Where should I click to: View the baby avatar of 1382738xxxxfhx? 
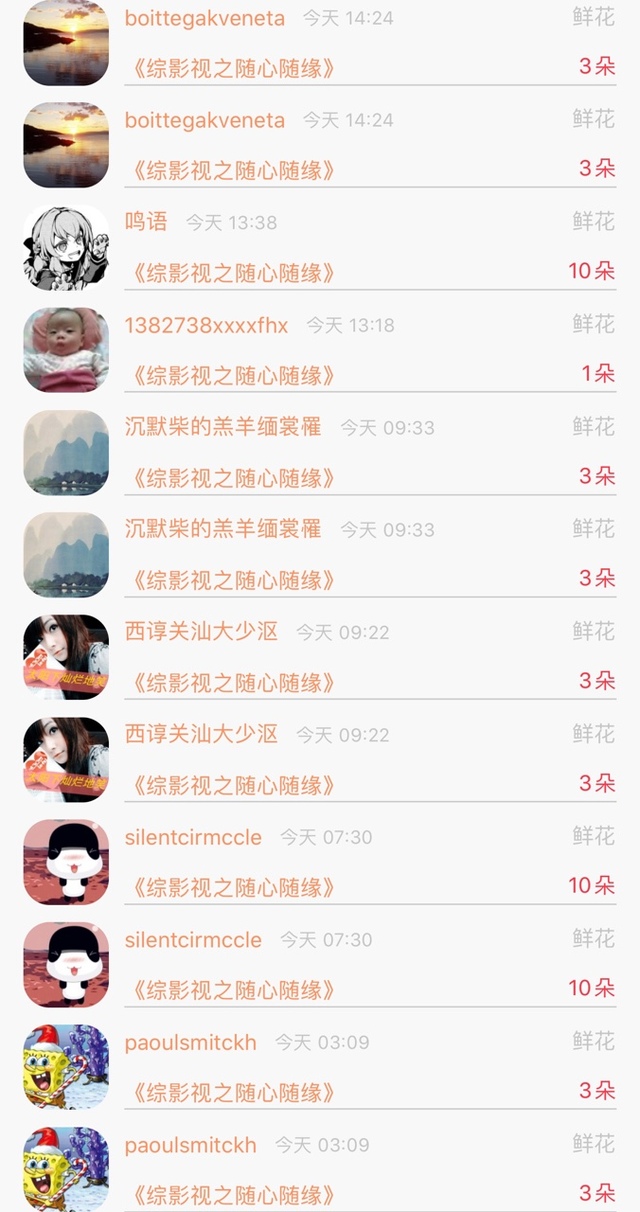66,350
